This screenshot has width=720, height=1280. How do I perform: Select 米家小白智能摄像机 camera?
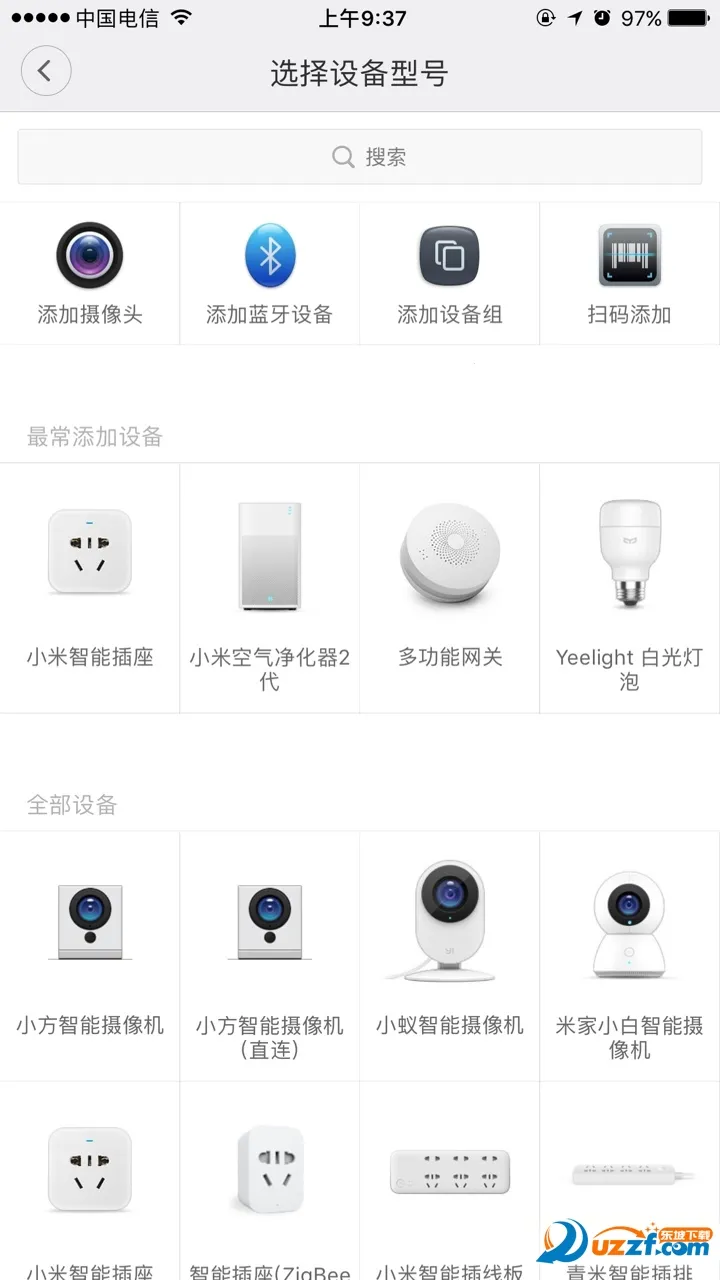click(x=630, y=955)
